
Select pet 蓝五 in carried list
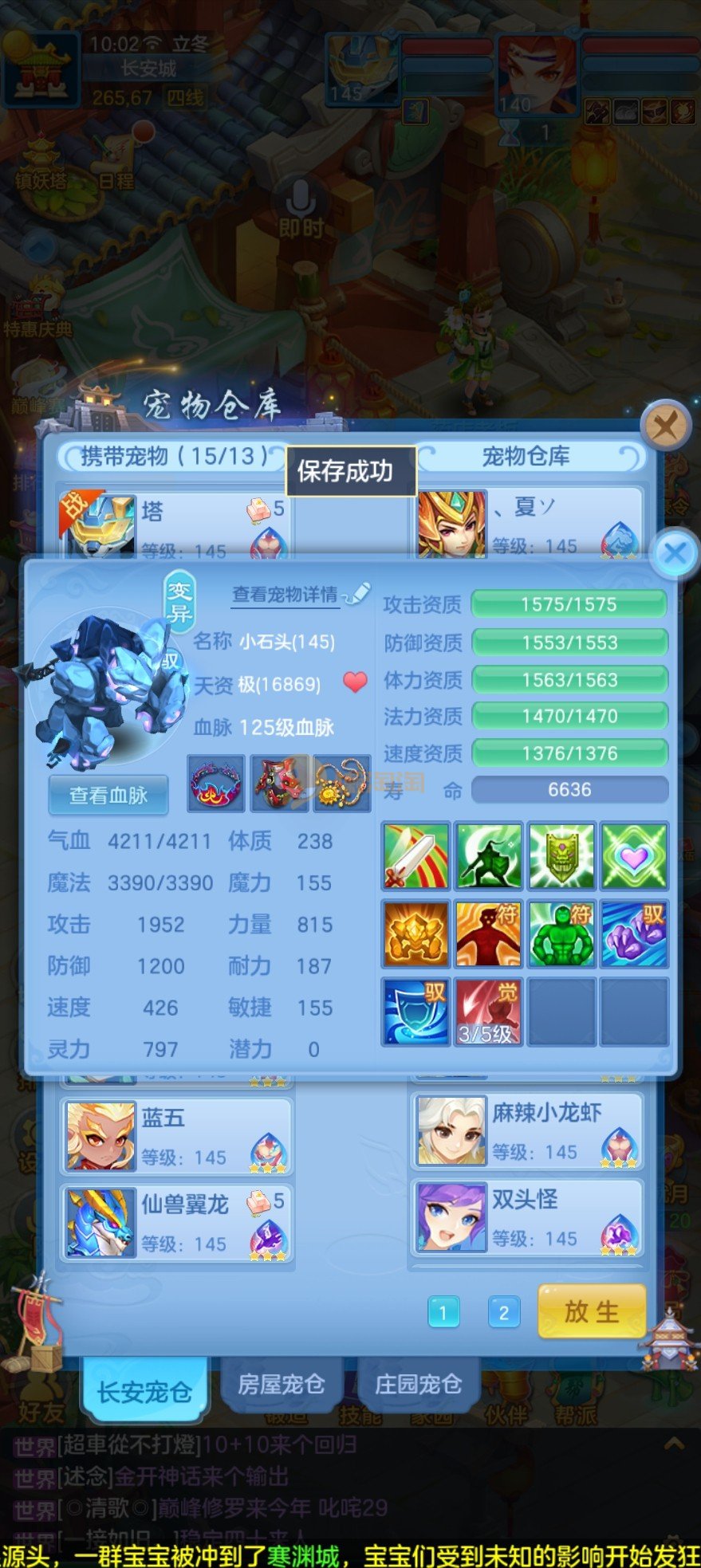click(178, 1136)
